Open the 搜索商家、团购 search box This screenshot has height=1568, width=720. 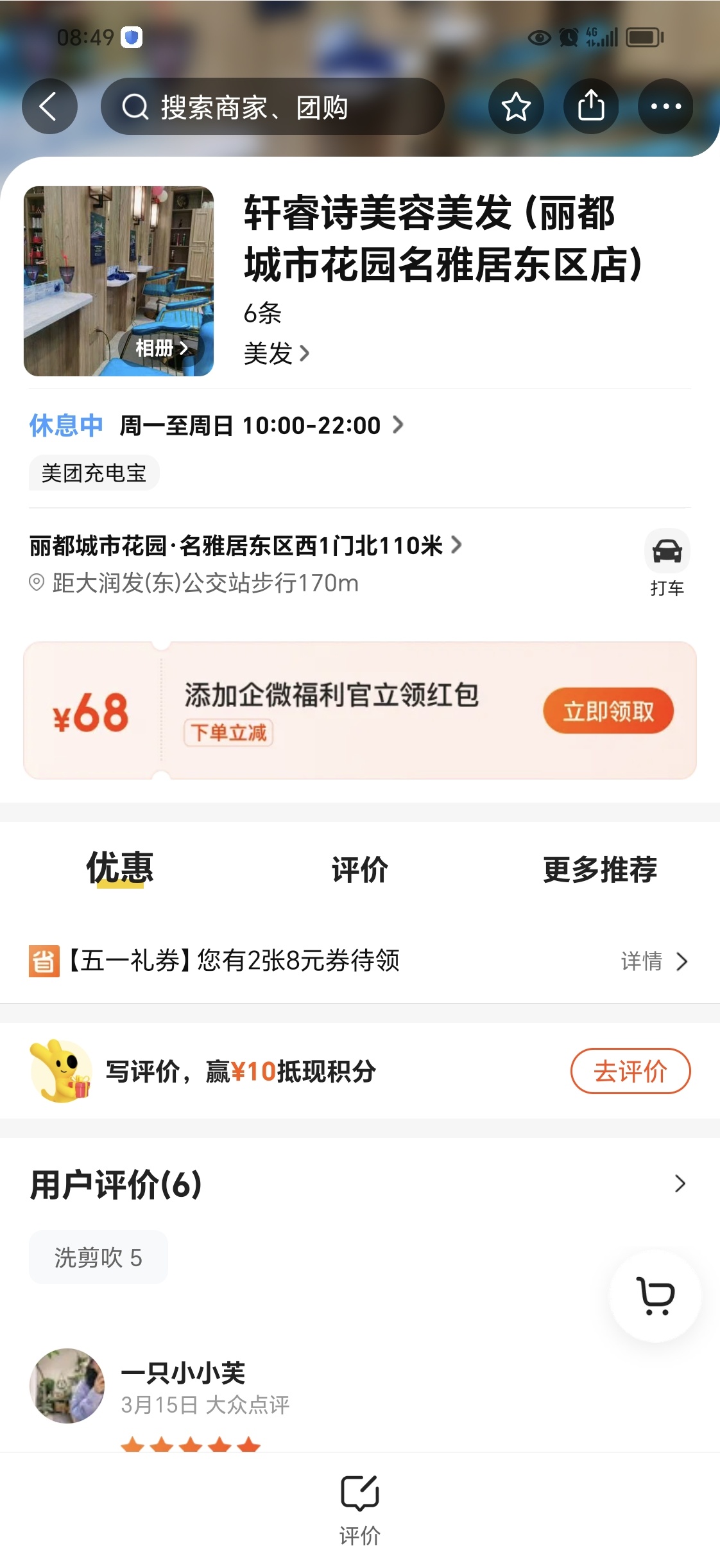[272, 107]
